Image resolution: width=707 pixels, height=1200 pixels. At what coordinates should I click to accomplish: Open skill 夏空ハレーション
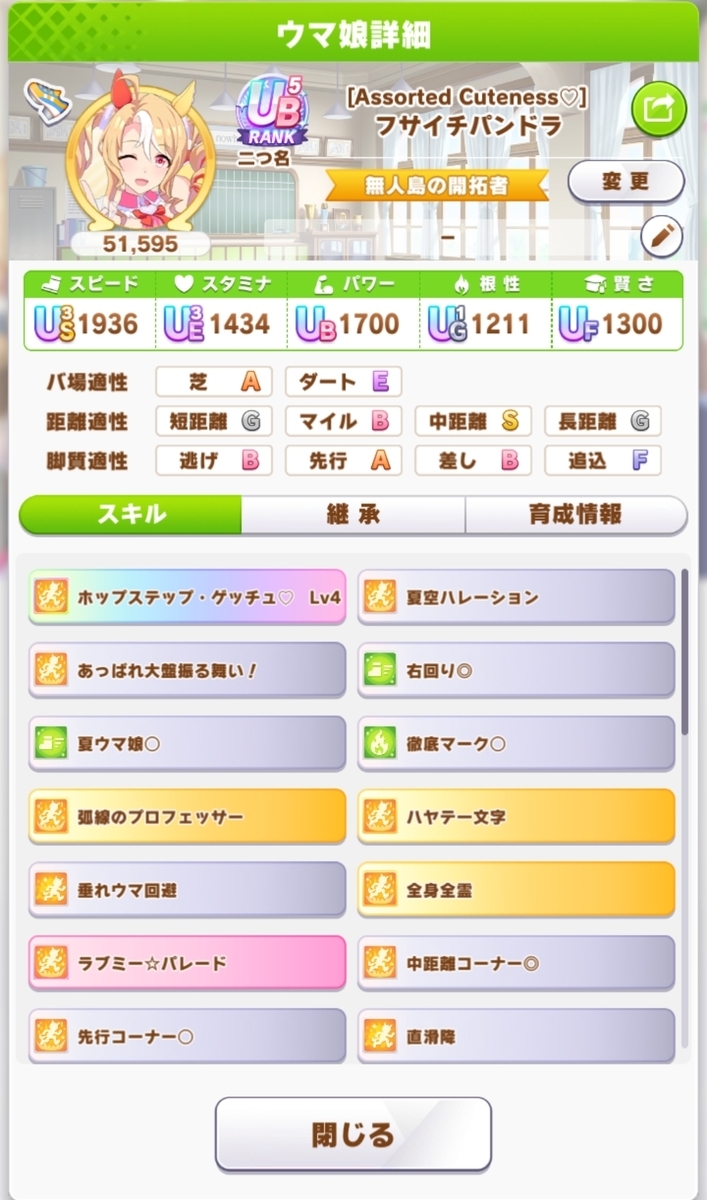516,597
